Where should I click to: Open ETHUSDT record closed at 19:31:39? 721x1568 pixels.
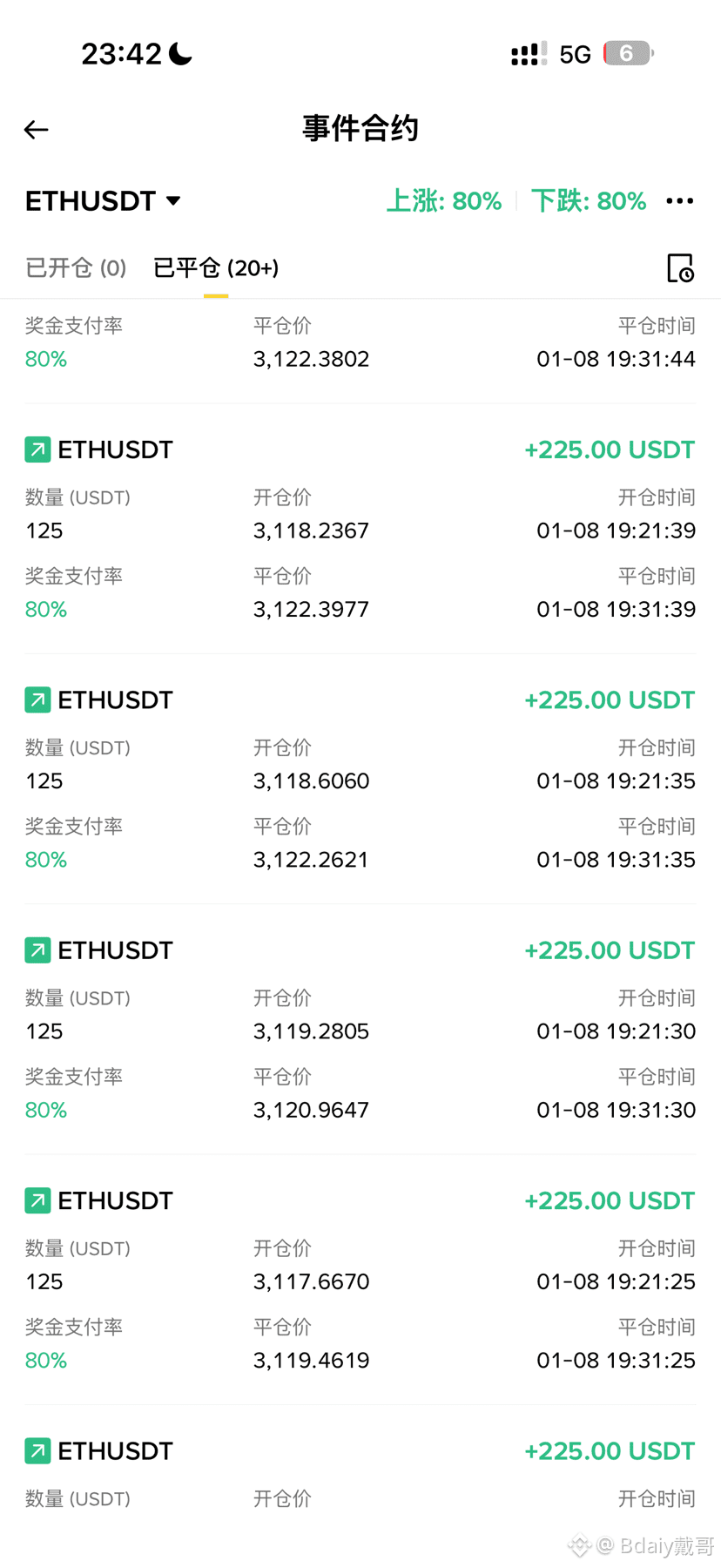point(360,529)
